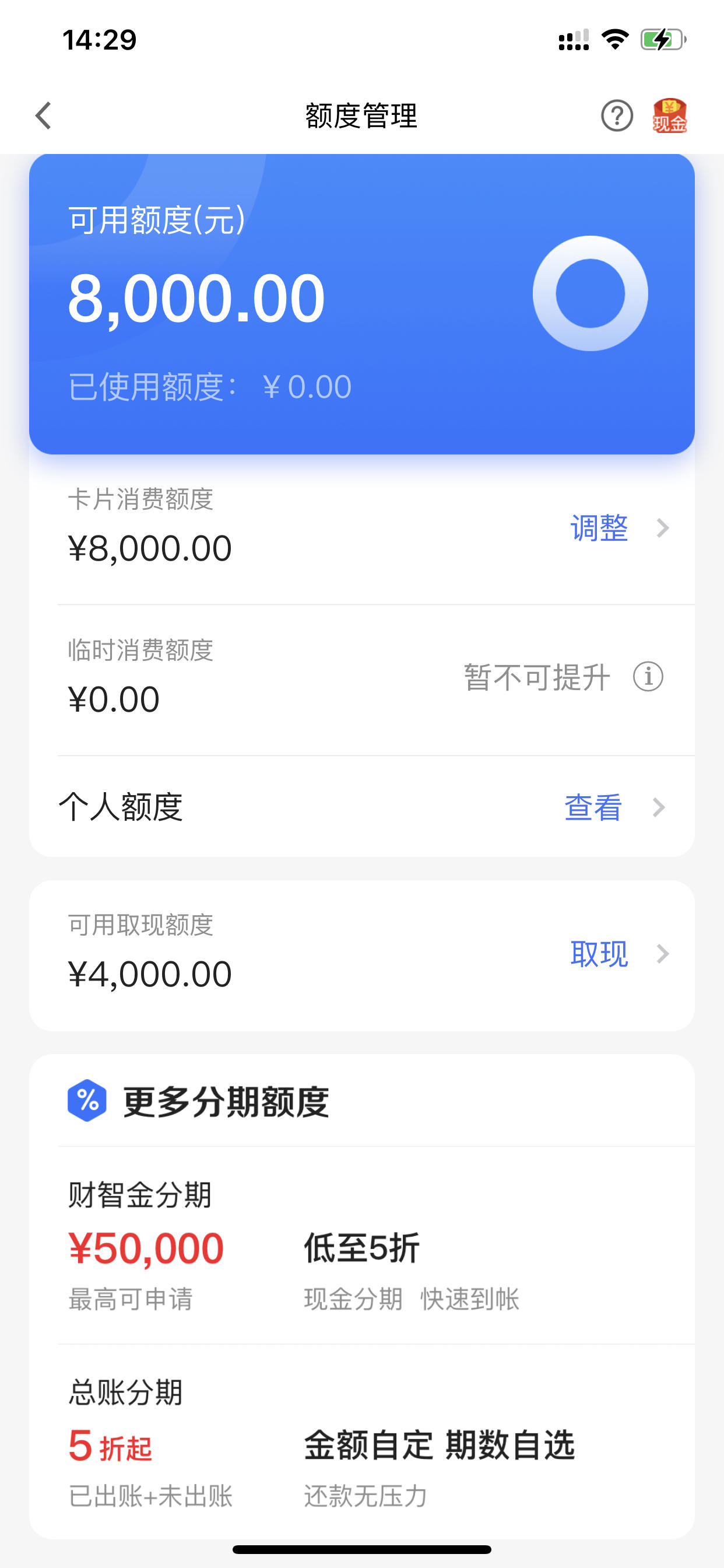Screen dimensions: 724x1568
Task: Go back using the top-left arrow
Action: tap(43, 116)
